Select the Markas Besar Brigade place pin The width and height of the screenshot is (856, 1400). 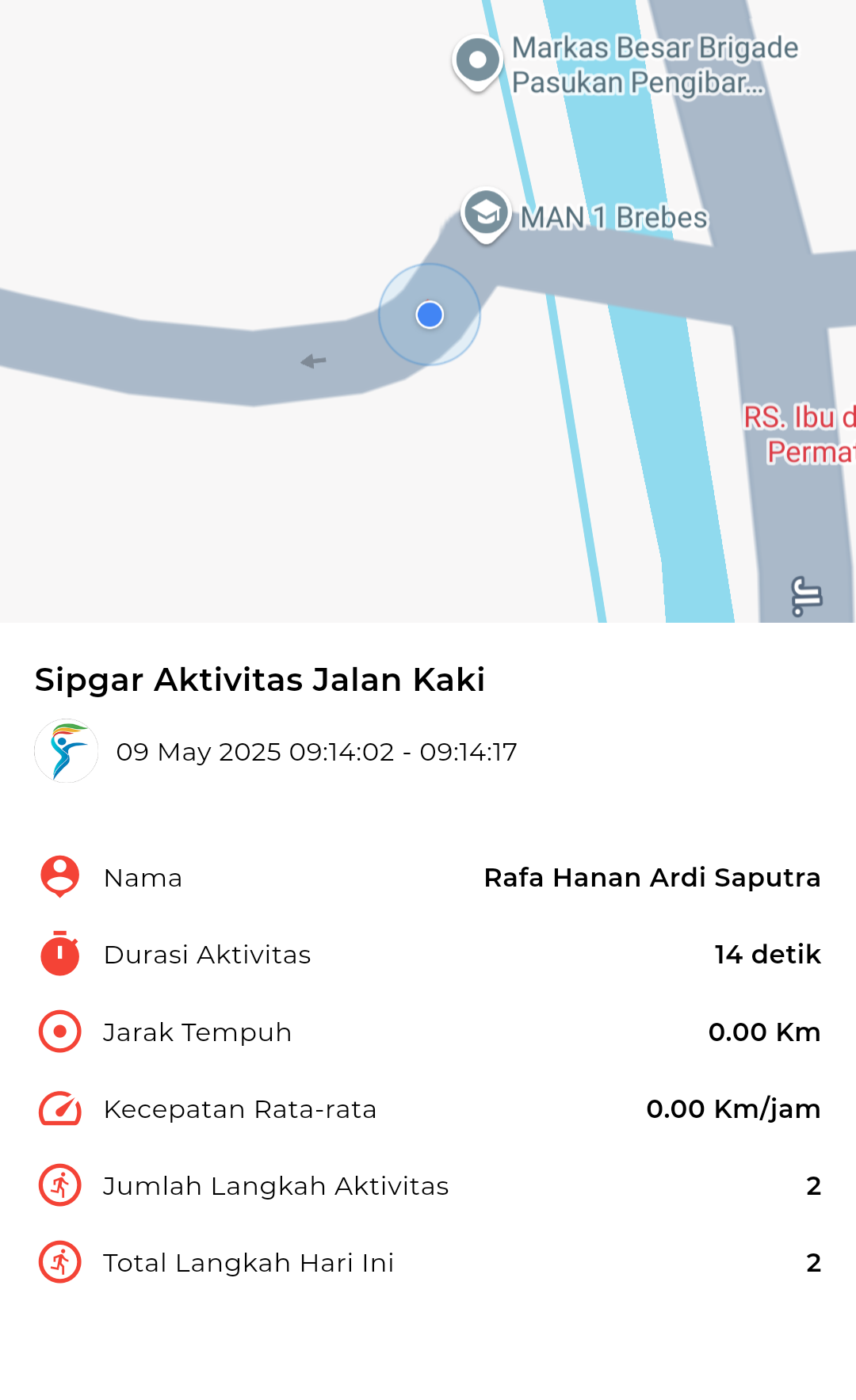point(477,63)
